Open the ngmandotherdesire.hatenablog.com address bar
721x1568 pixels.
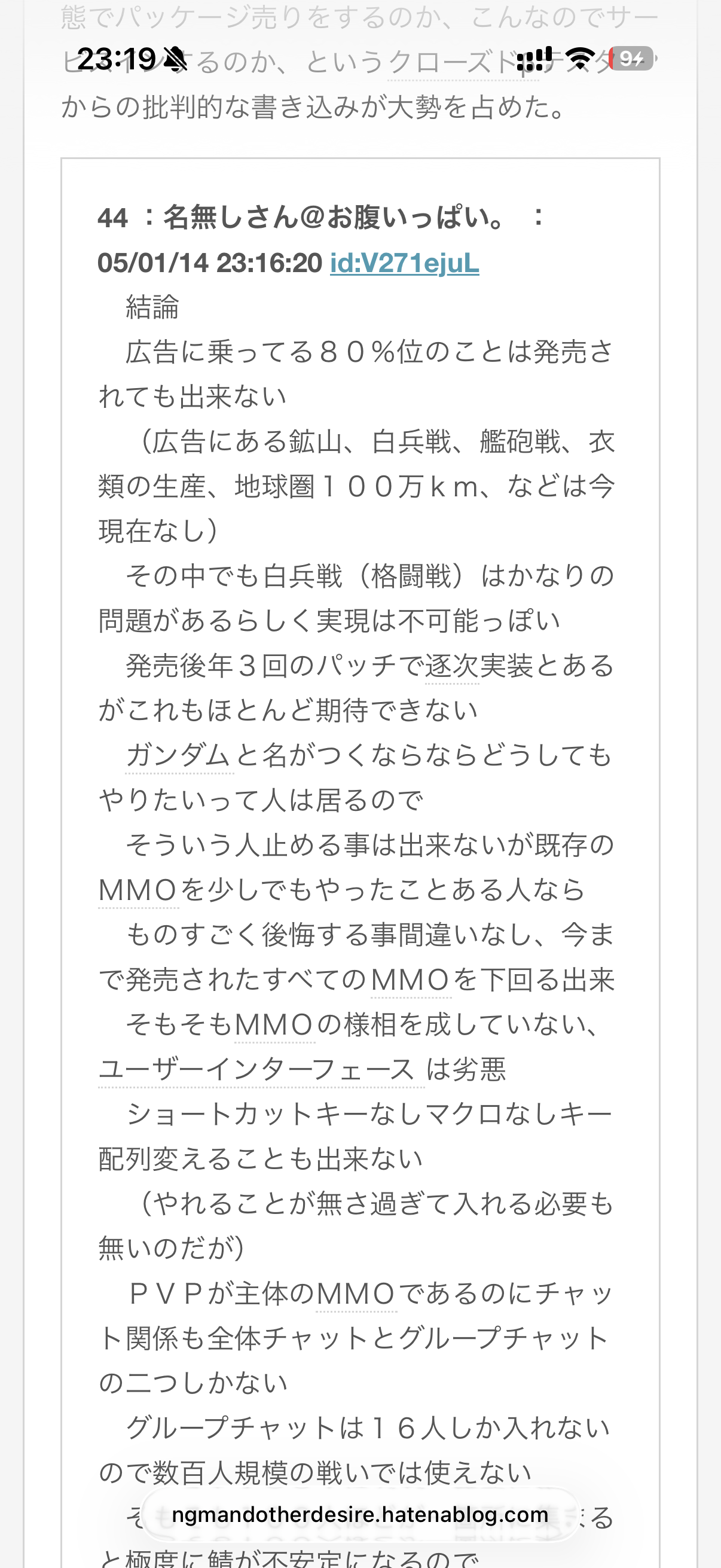360,1514
